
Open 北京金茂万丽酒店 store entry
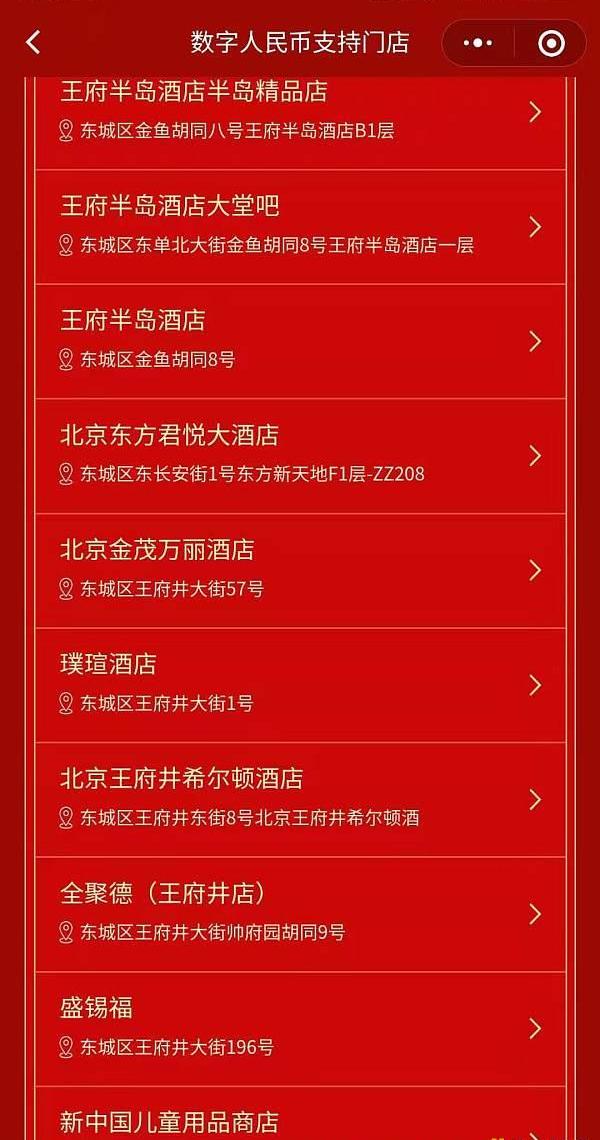click(x=300, y=570)
